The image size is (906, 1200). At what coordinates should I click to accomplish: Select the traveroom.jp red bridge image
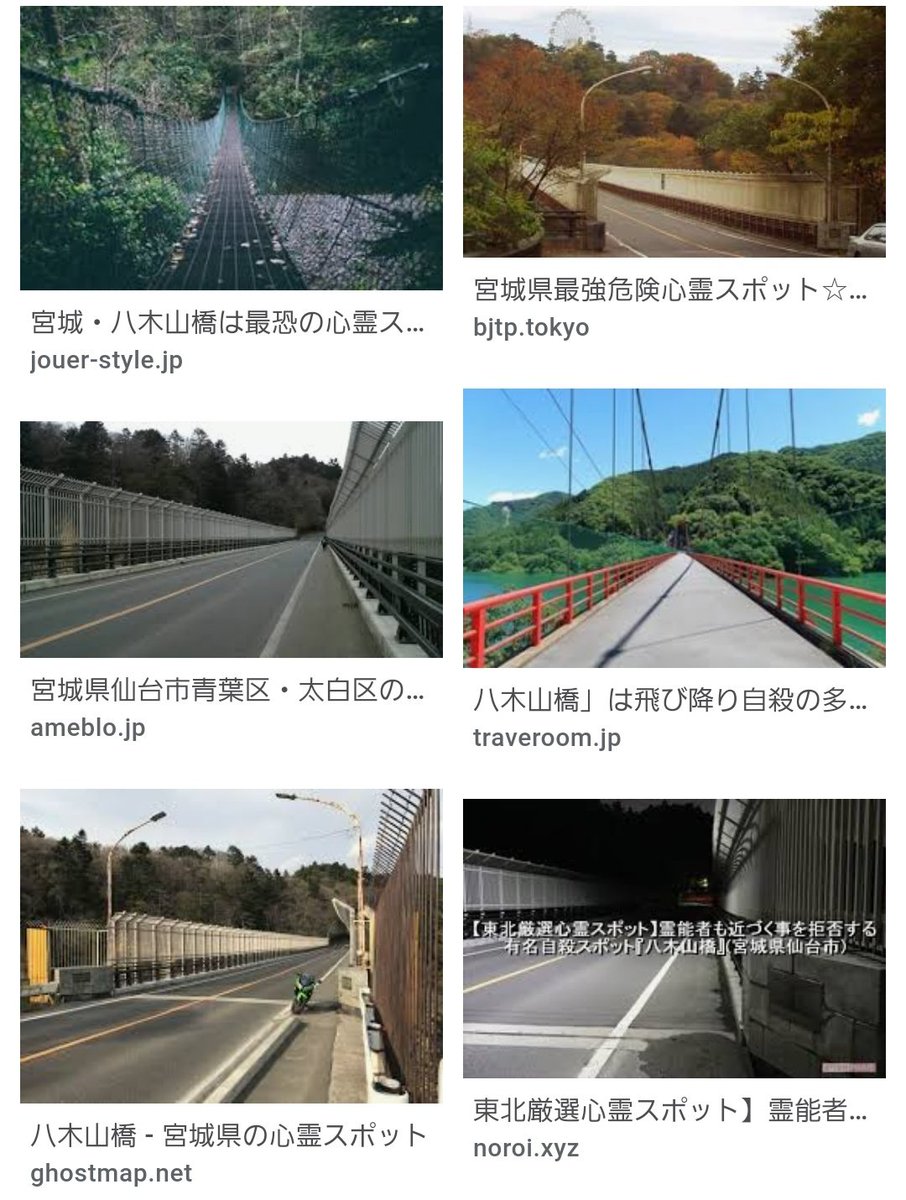(x=674, y=528)
